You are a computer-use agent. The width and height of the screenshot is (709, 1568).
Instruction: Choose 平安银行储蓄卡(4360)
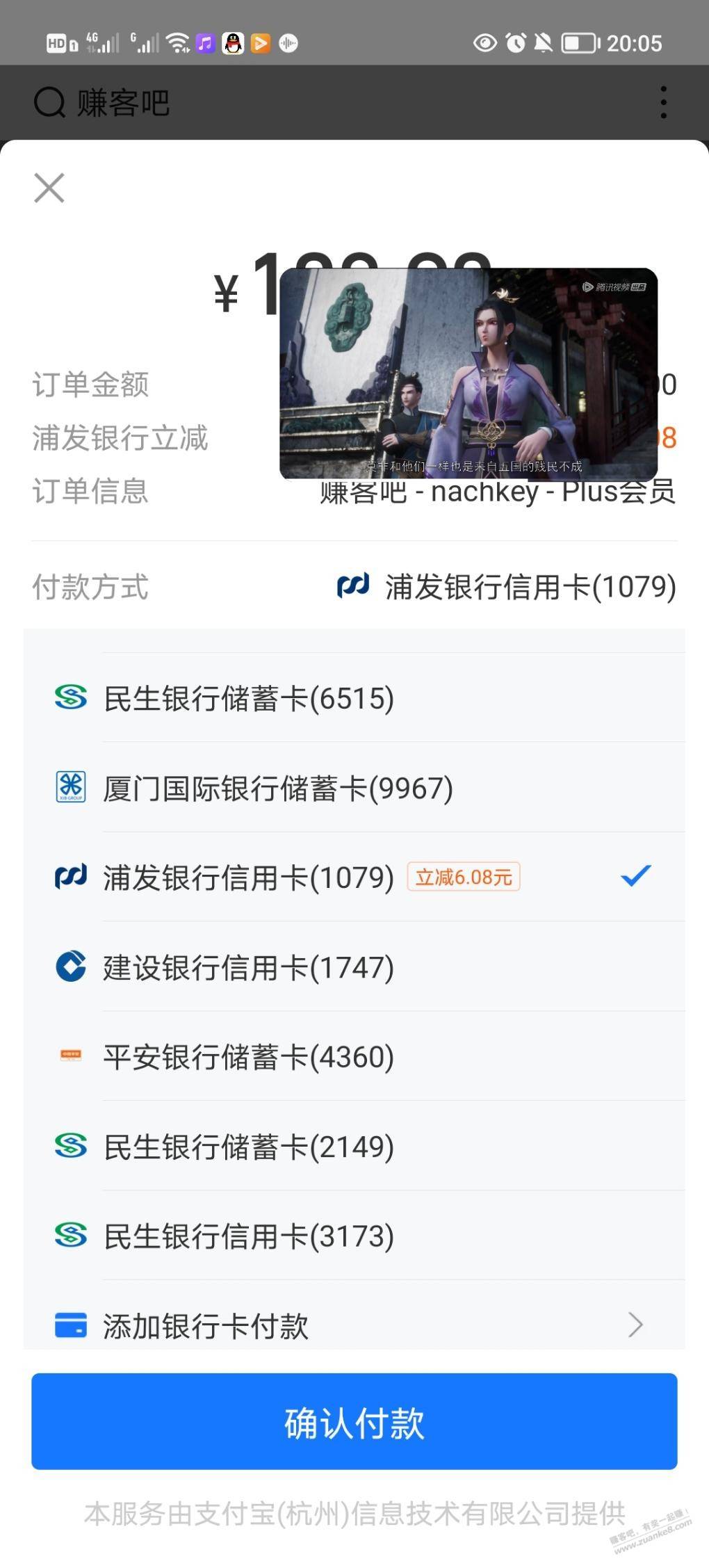click(354, 1056)
